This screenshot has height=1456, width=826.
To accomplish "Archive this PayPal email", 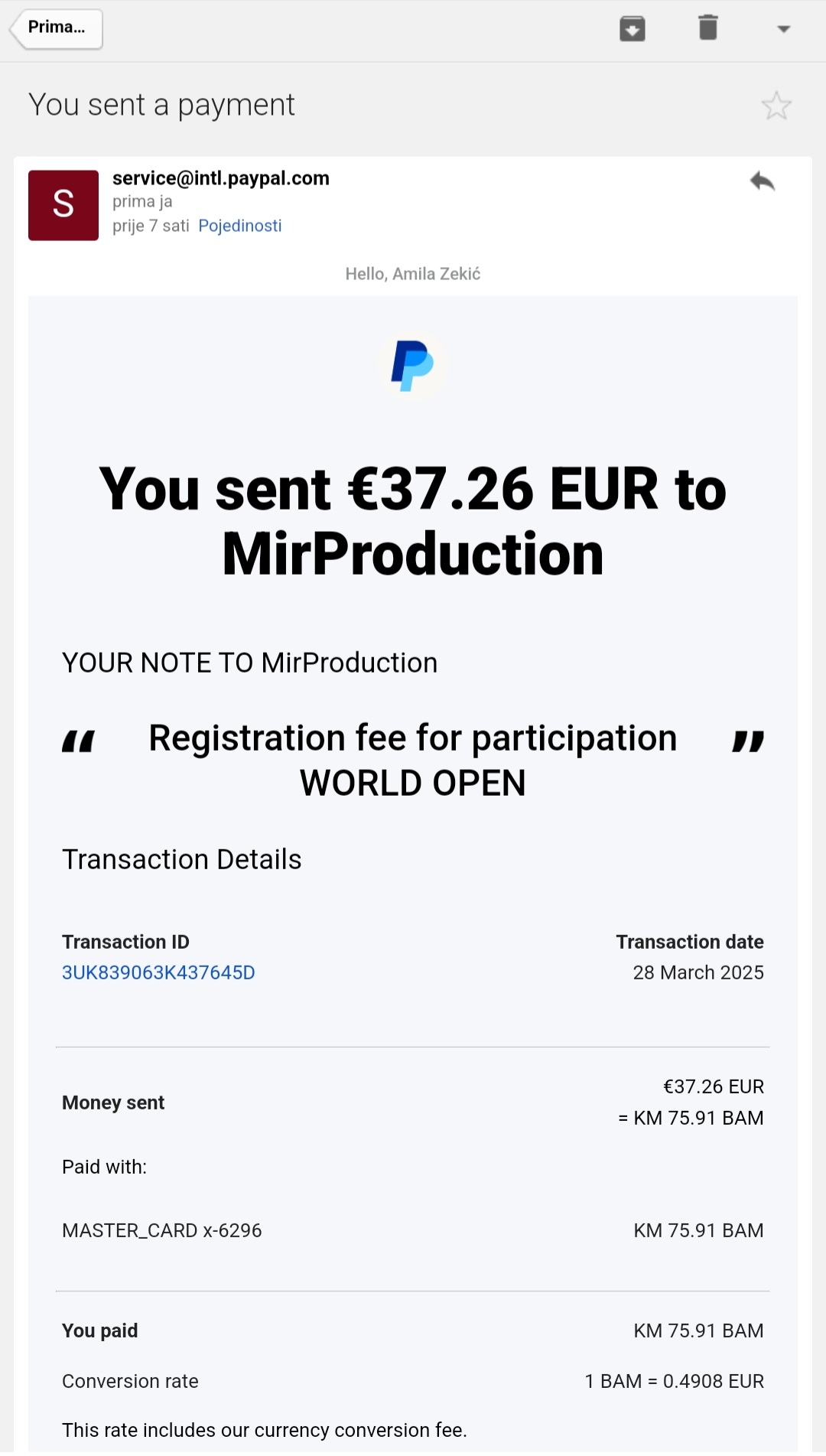I will [x=632, y=29].
